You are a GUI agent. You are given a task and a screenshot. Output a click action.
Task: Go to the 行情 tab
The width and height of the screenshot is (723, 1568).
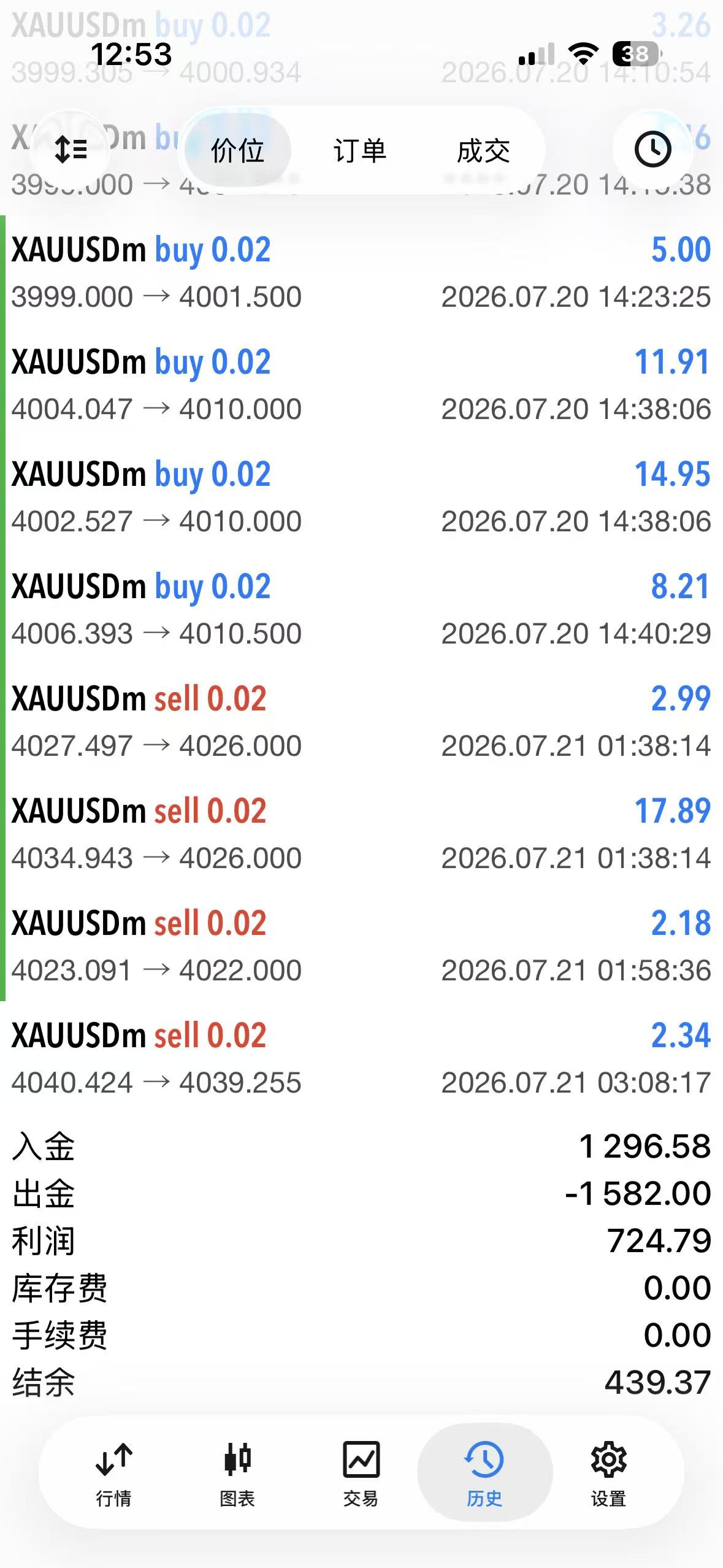click(x=114, y=1474)
